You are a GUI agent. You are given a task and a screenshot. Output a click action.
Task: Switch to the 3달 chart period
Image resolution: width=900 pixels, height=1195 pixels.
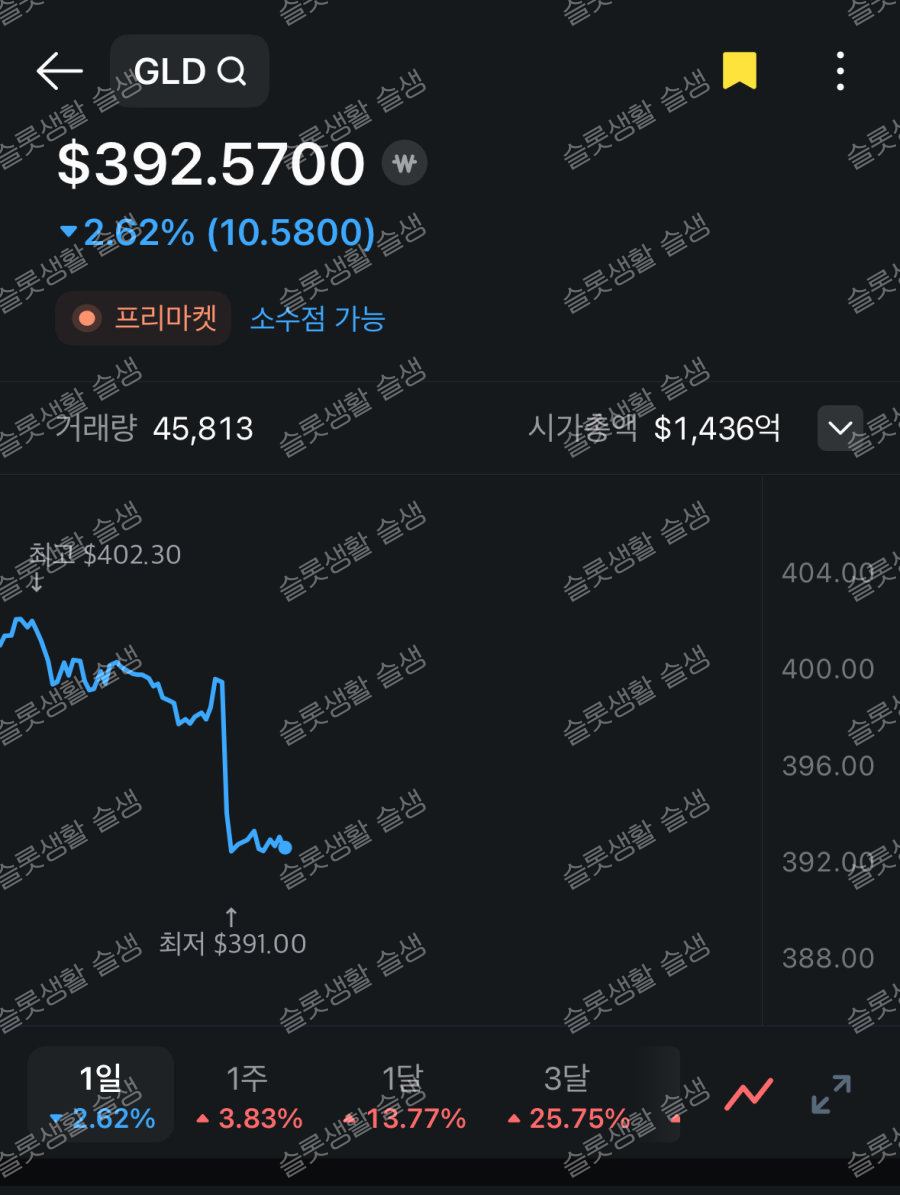point(567,1095)
